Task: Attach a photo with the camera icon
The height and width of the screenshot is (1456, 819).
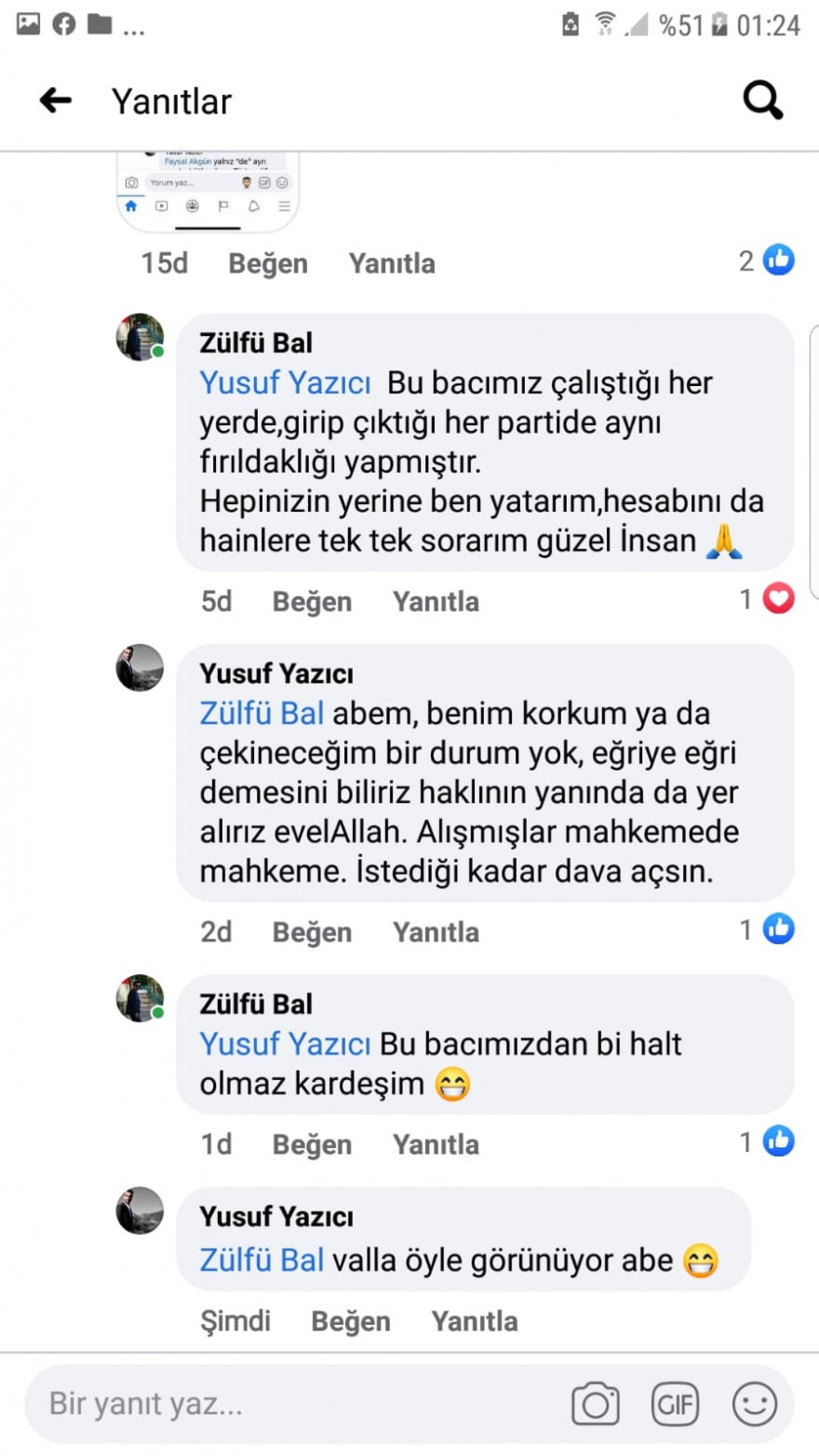Action: click(595, 1403)
